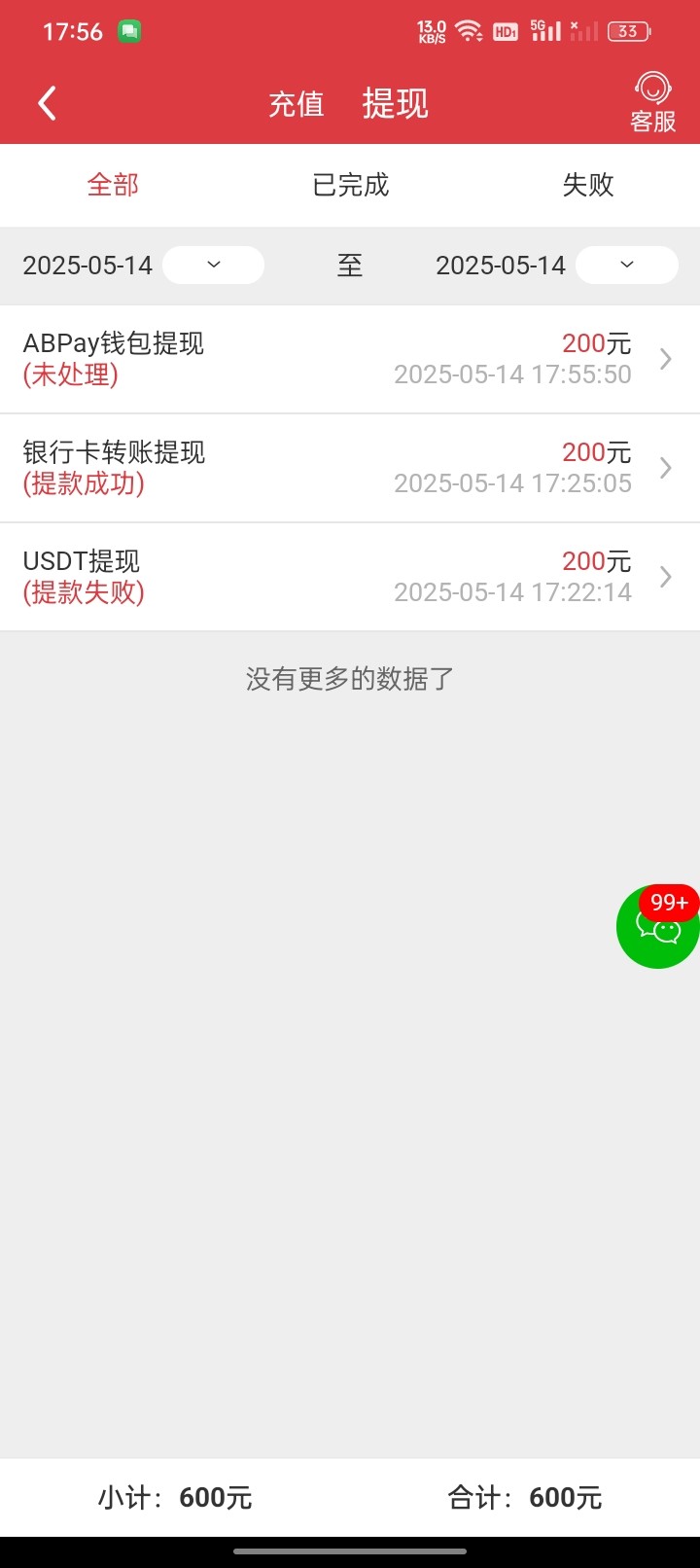
Task: Select the 提现 tab in header
Action: coord(395,104)
